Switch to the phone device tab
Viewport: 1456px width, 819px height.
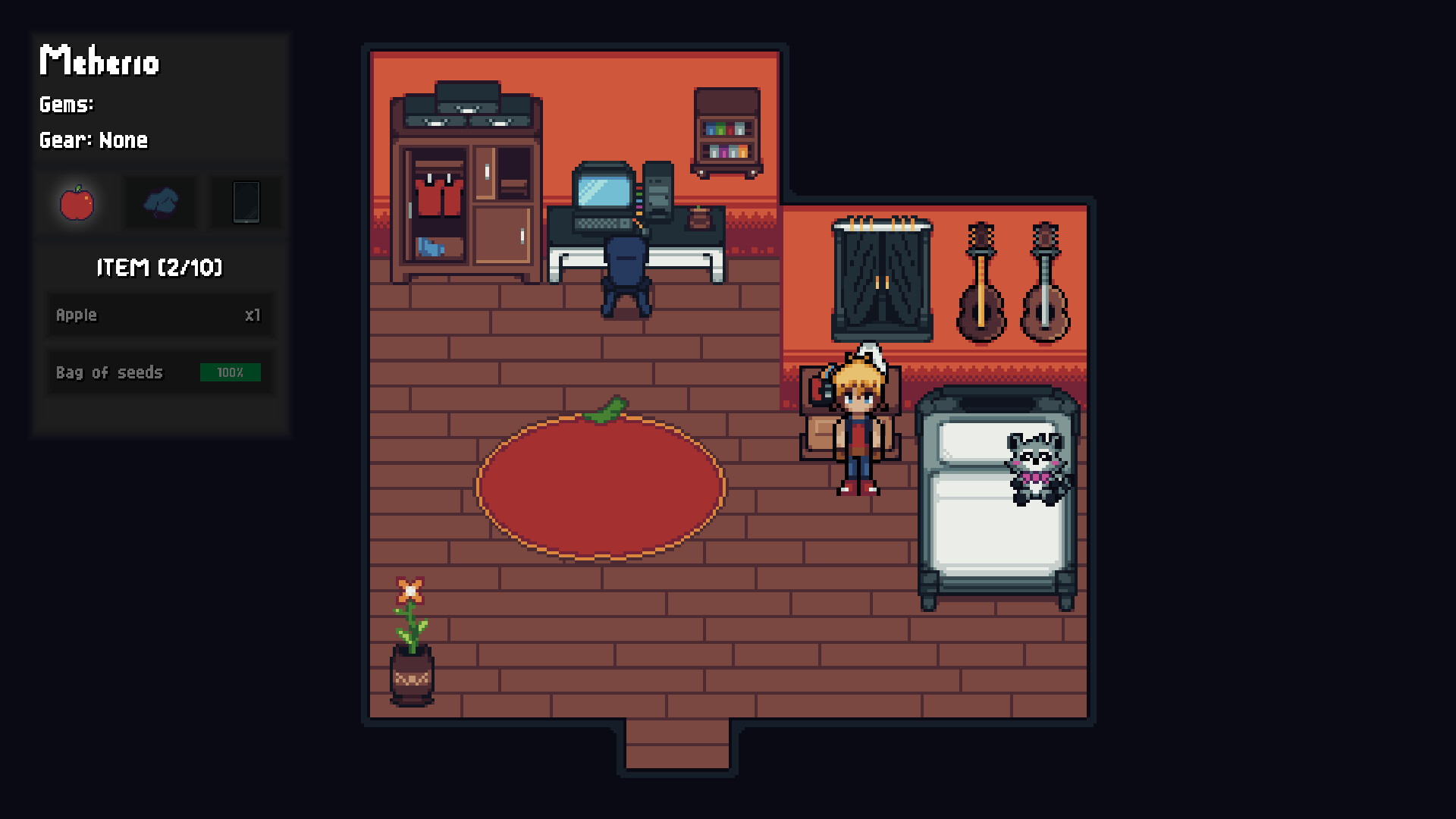pyautogui.click(x=246, y=202)
